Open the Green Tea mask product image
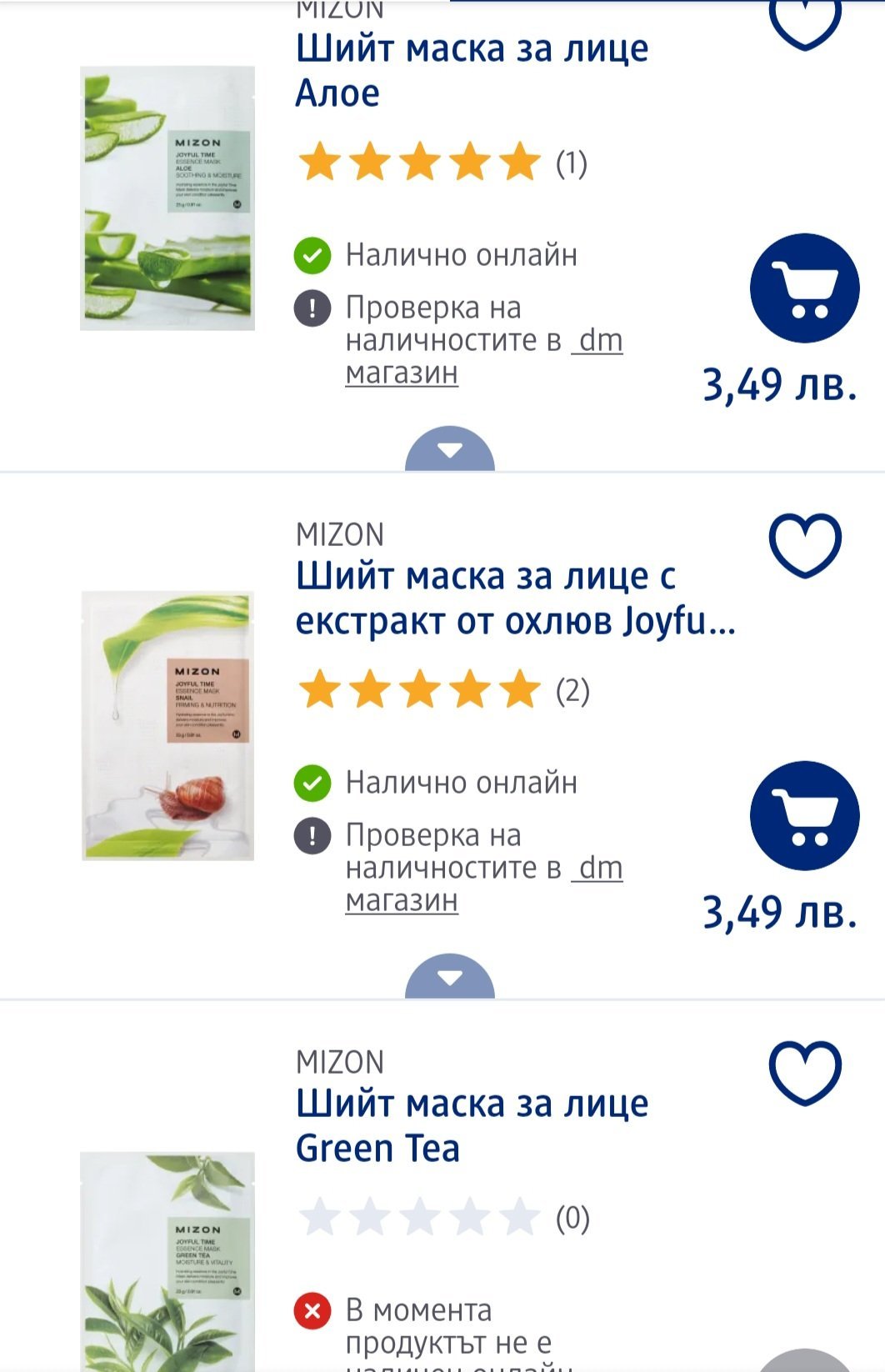 click(x=167, y=1259)
